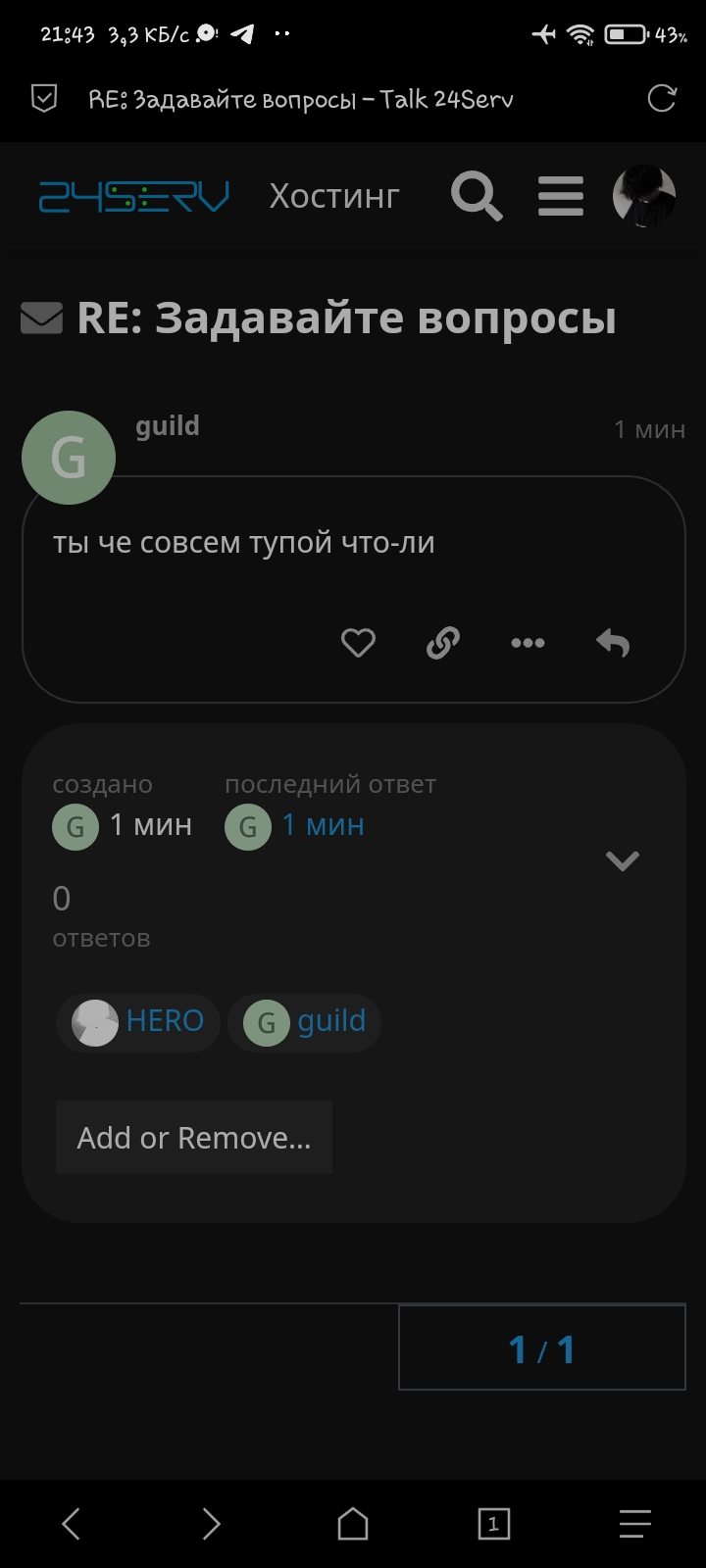Open the hamburger menu
This screenshot has width=706, height=1568.
click(x=561, y=196)
